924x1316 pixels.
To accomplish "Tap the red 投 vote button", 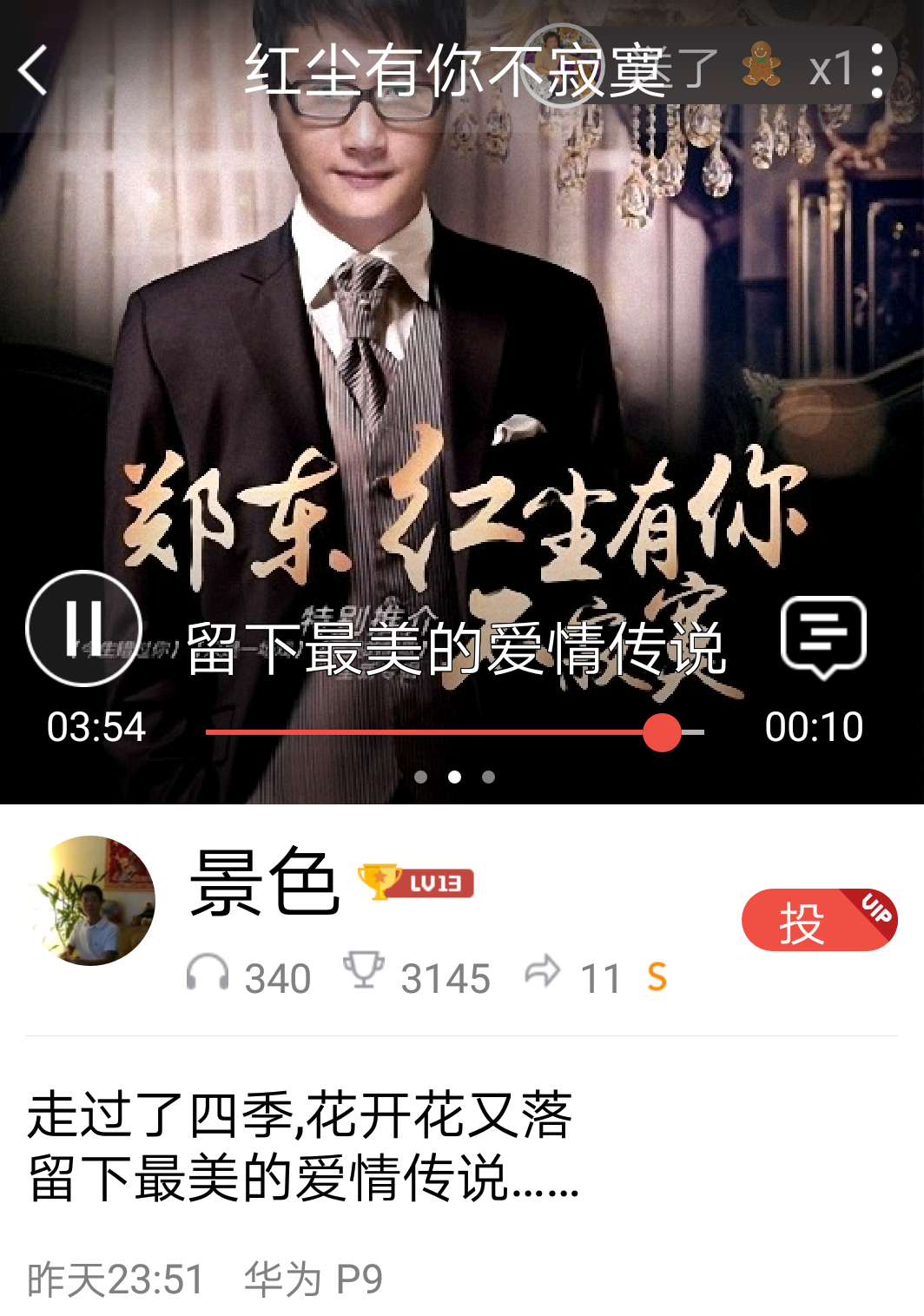I will [818, 921].
